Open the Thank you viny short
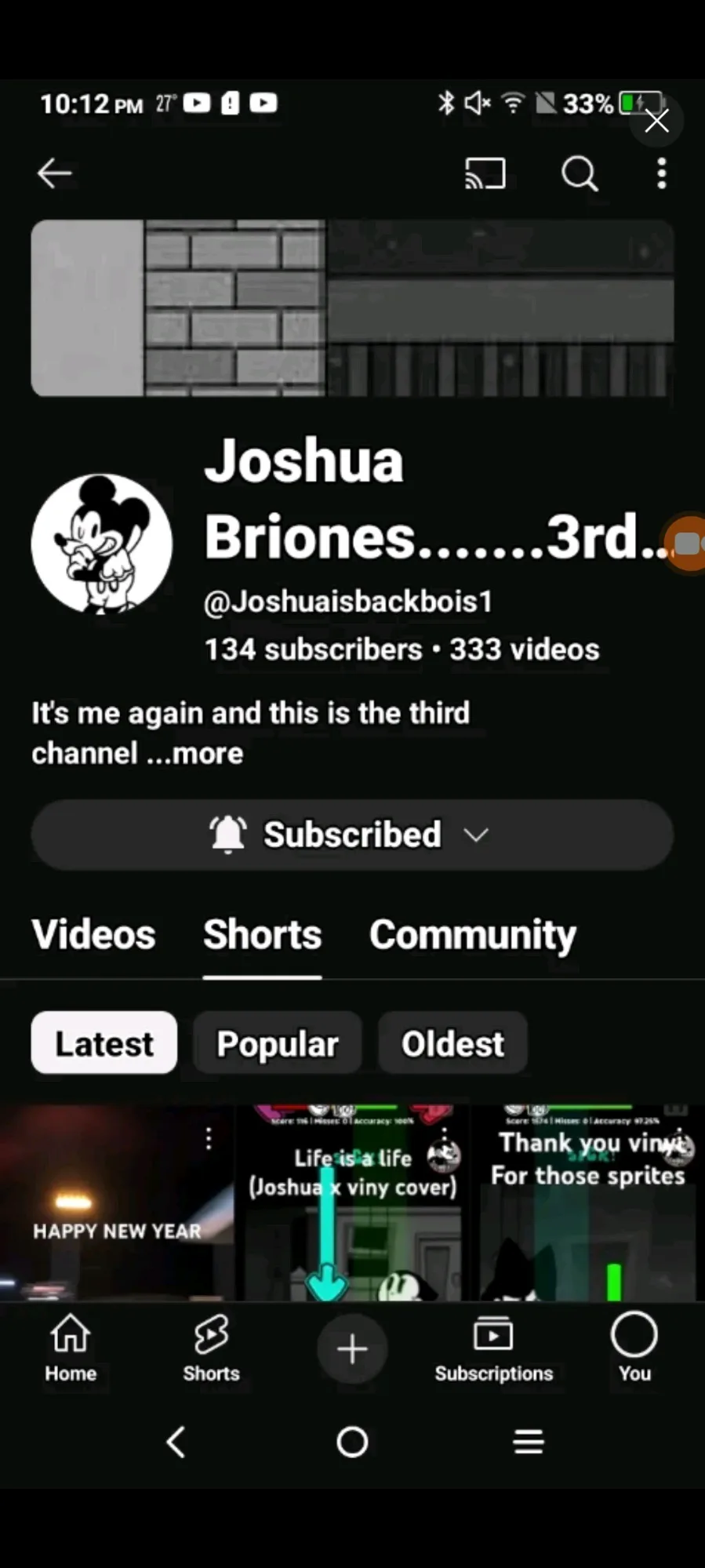Image resolution: width=705 pixels, height=1568 pixels. tap(588, 1202)
